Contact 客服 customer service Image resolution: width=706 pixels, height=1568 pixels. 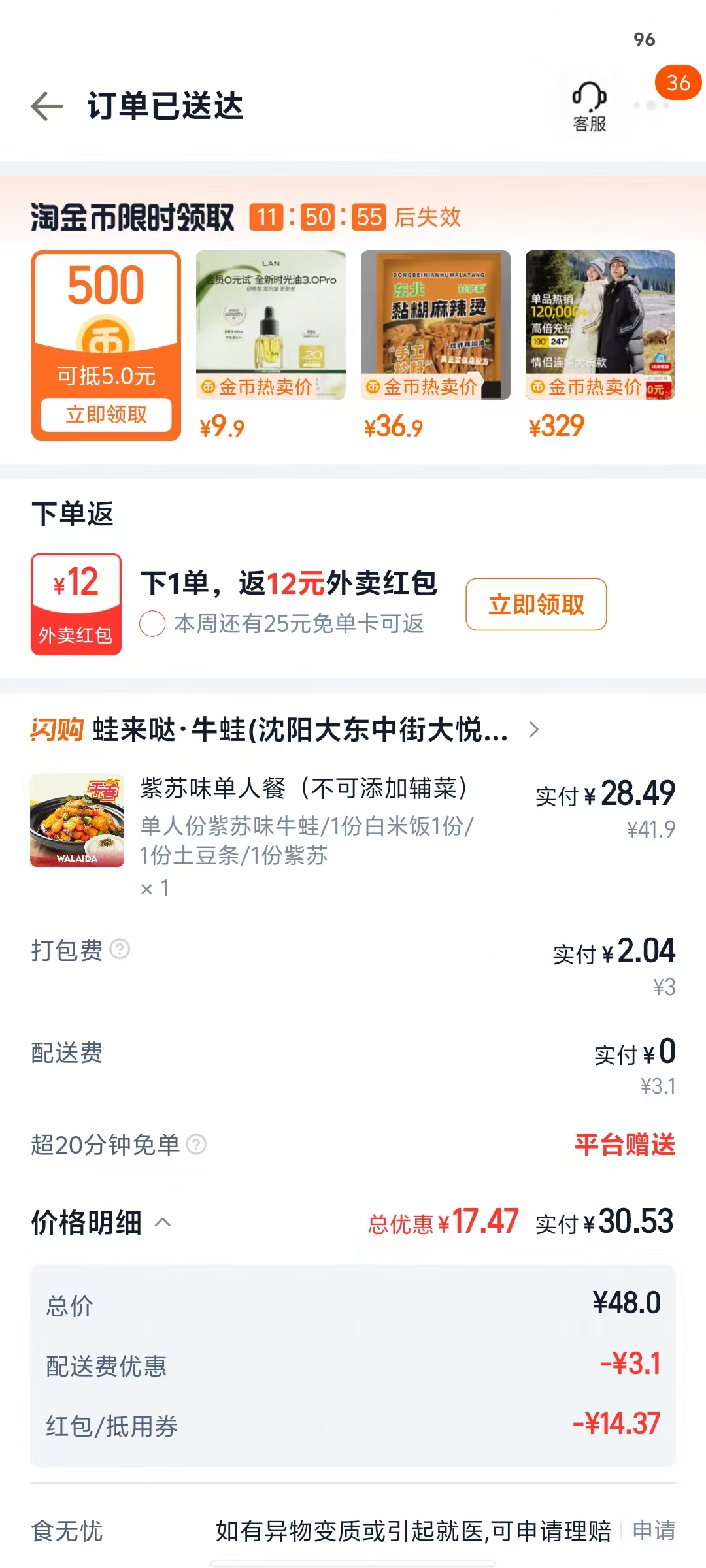pos(589,106)
